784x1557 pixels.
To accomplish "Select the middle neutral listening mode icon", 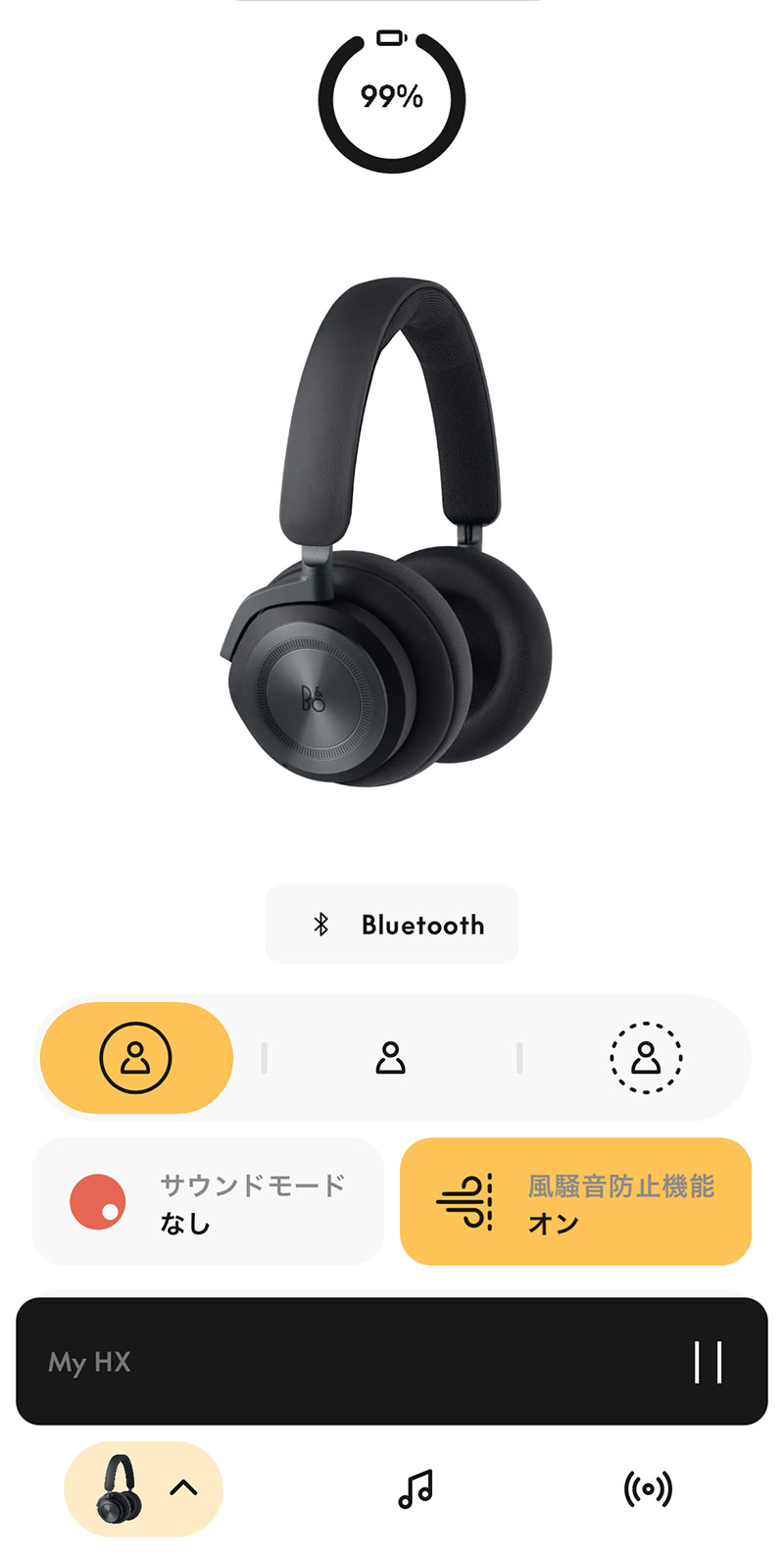I will click(x=391, y=1057).
